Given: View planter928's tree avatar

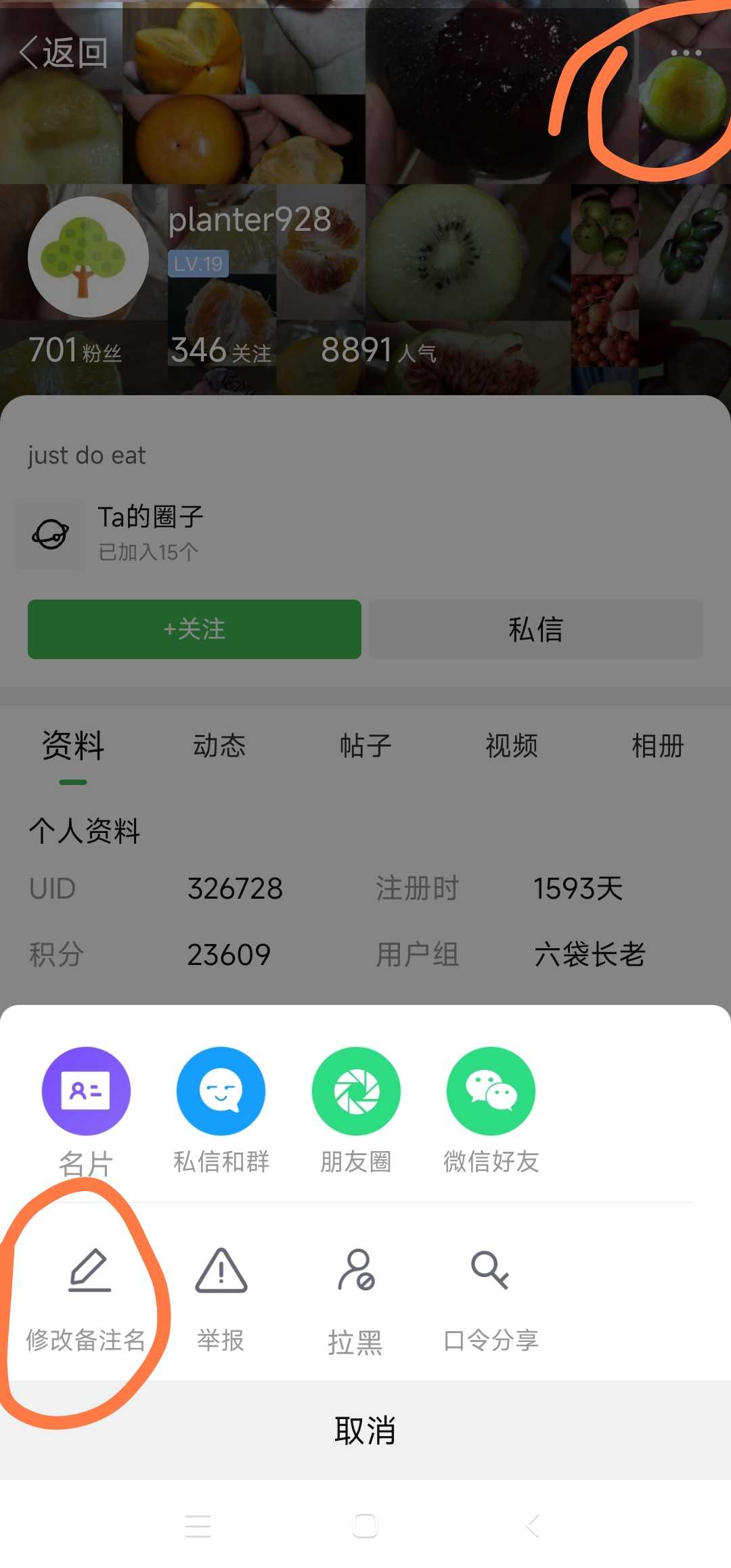Looking at the screenshot, I should (88, 257).
